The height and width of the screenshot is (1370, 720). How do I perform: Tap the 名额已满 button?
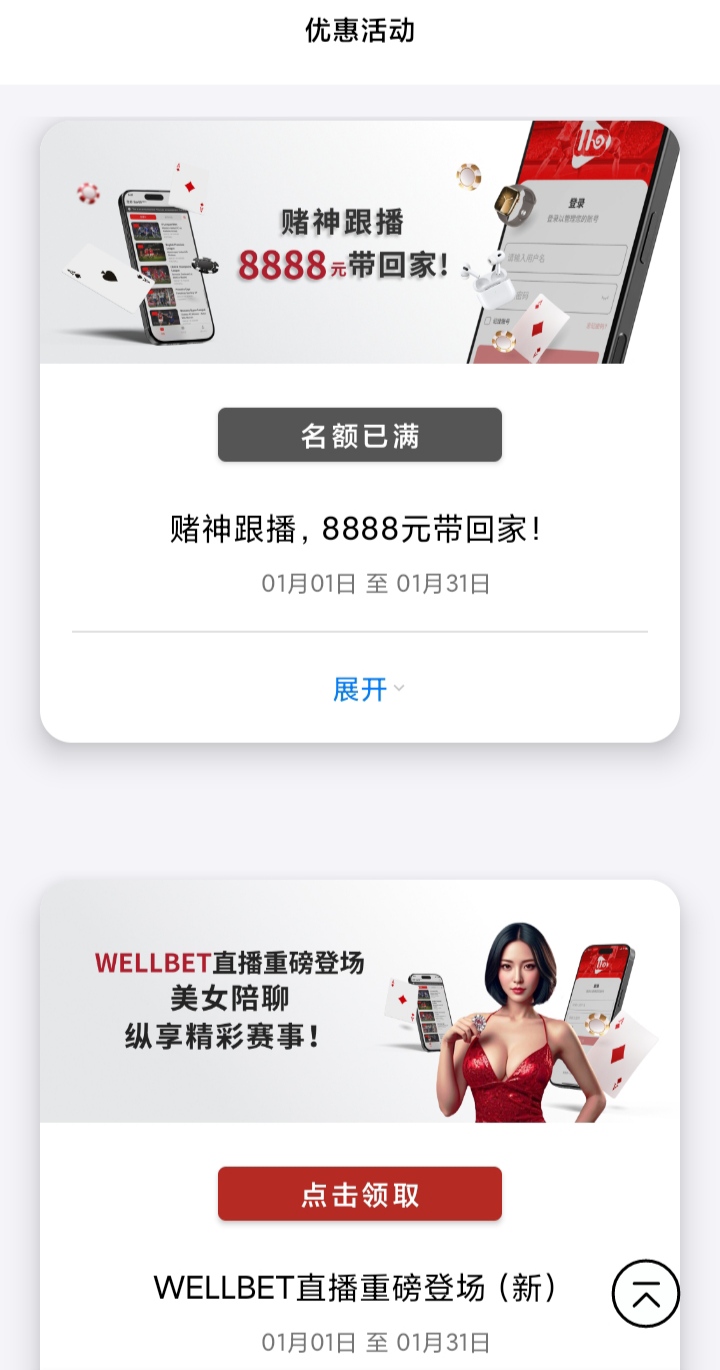[x=360, y=435]
